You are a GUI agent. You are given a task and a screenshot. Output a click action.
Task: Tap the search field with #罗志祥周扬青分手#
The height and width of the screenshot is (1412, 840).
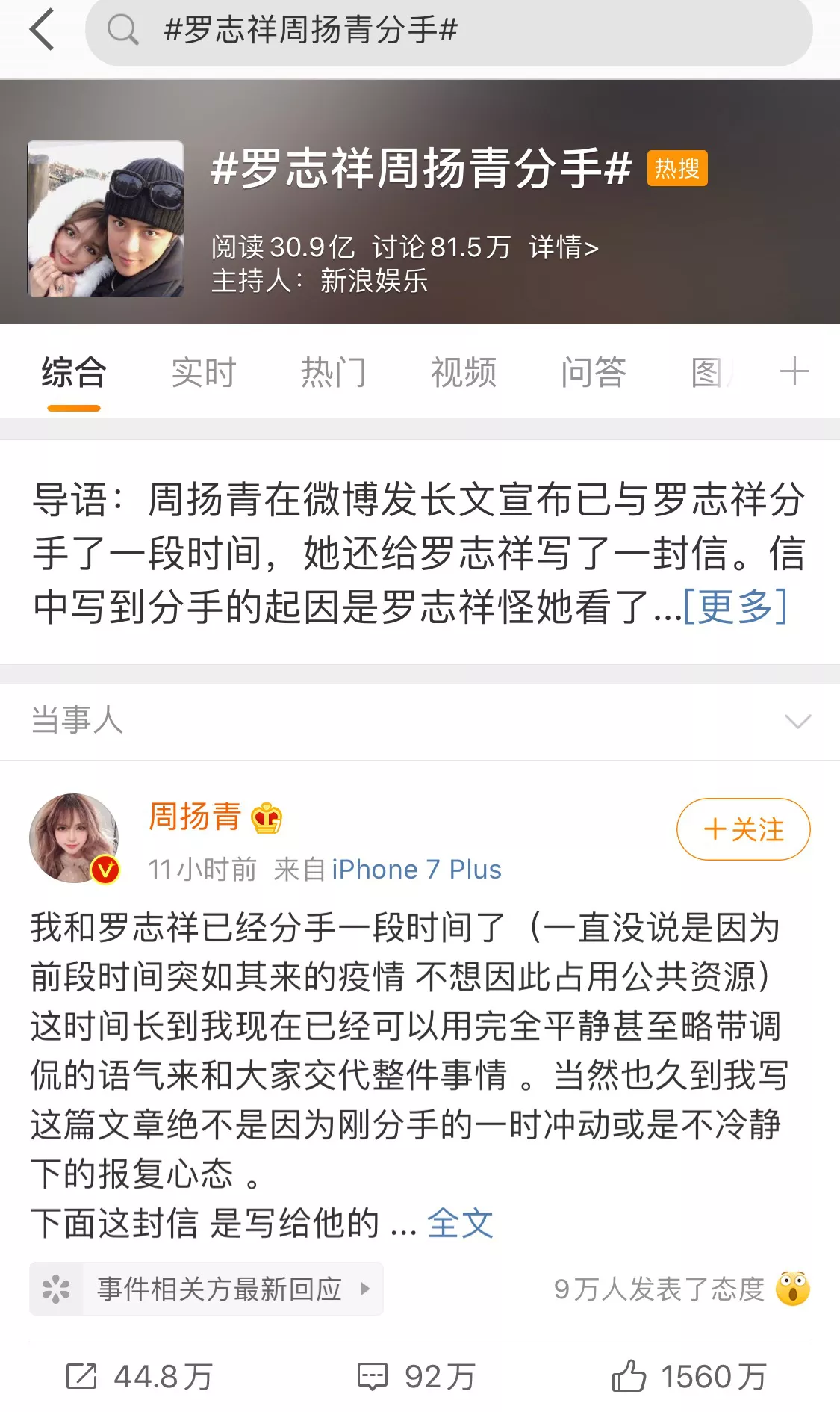[448, 31]
